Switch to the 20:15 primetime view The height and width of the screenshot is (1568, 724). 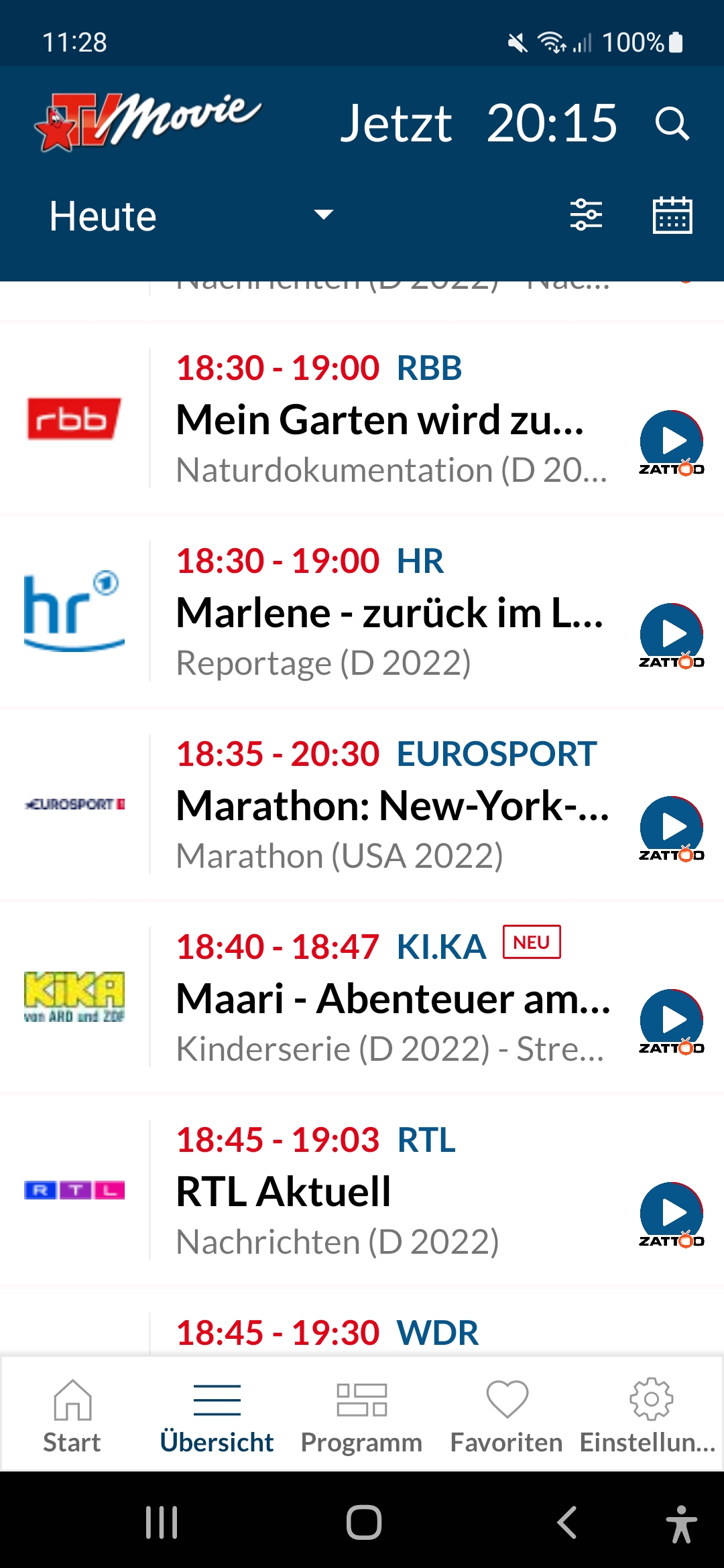coord(552,124)
